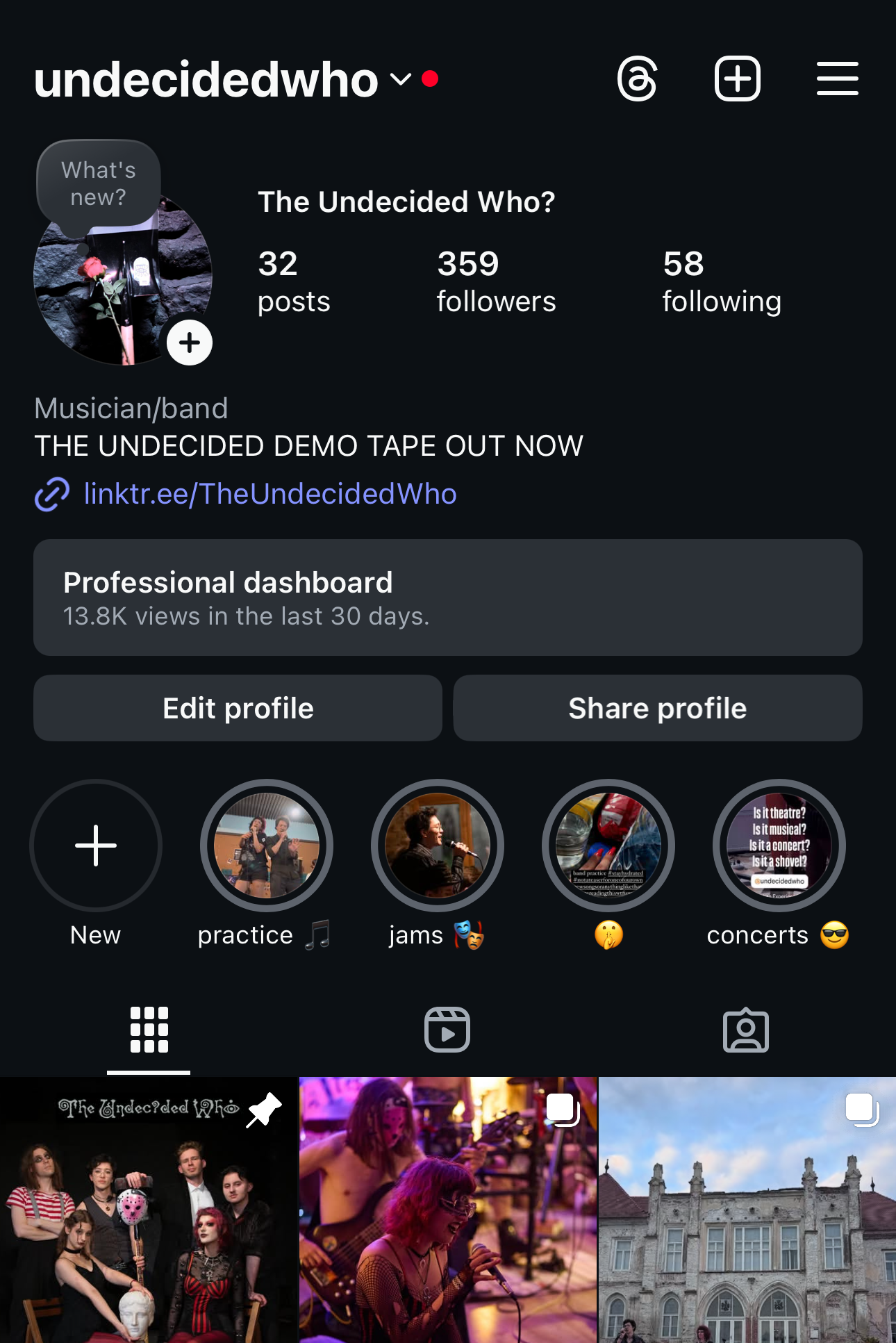Image resolution: width=896 pixels, height=1343 pixels.
Task: Switch to the Reels tab
Action: [447, 1029]
